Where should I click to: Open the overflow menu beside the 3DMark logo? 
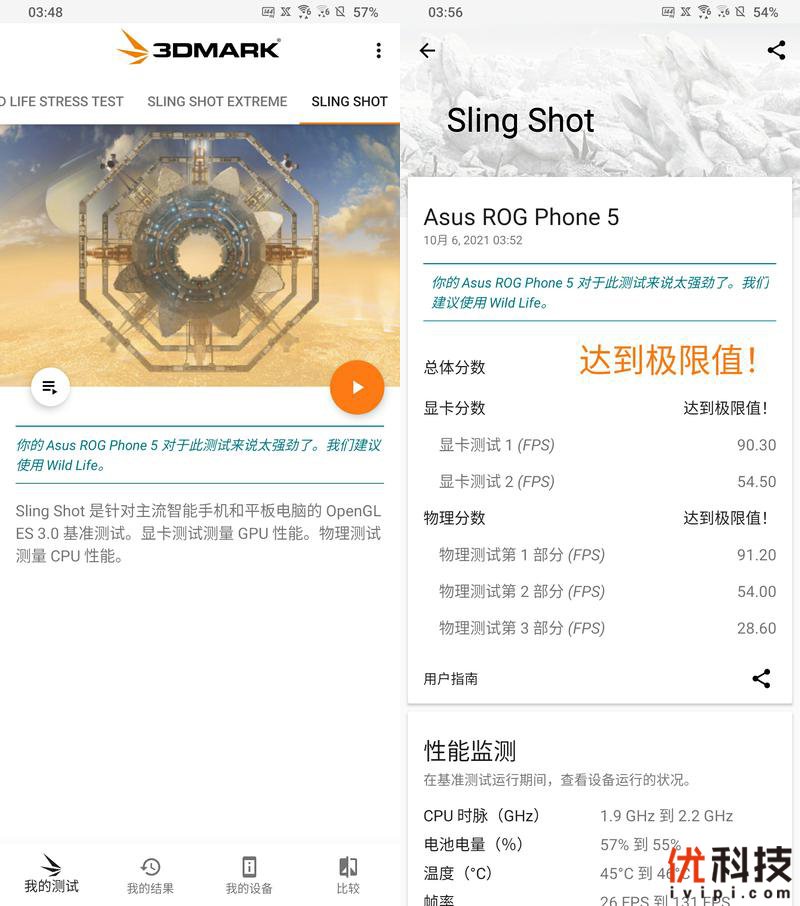tap(378, 50)
